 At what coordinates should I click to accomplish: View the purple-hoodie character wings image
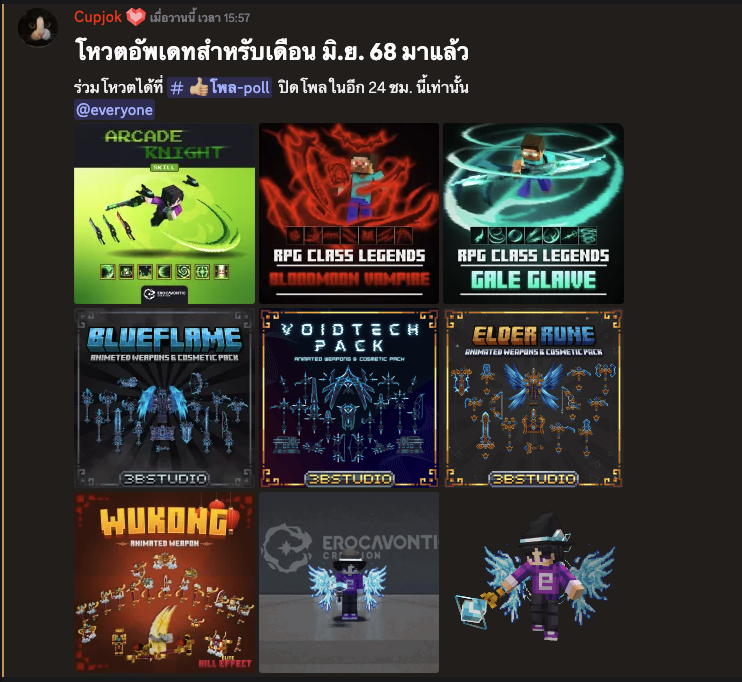pos(533,582)
